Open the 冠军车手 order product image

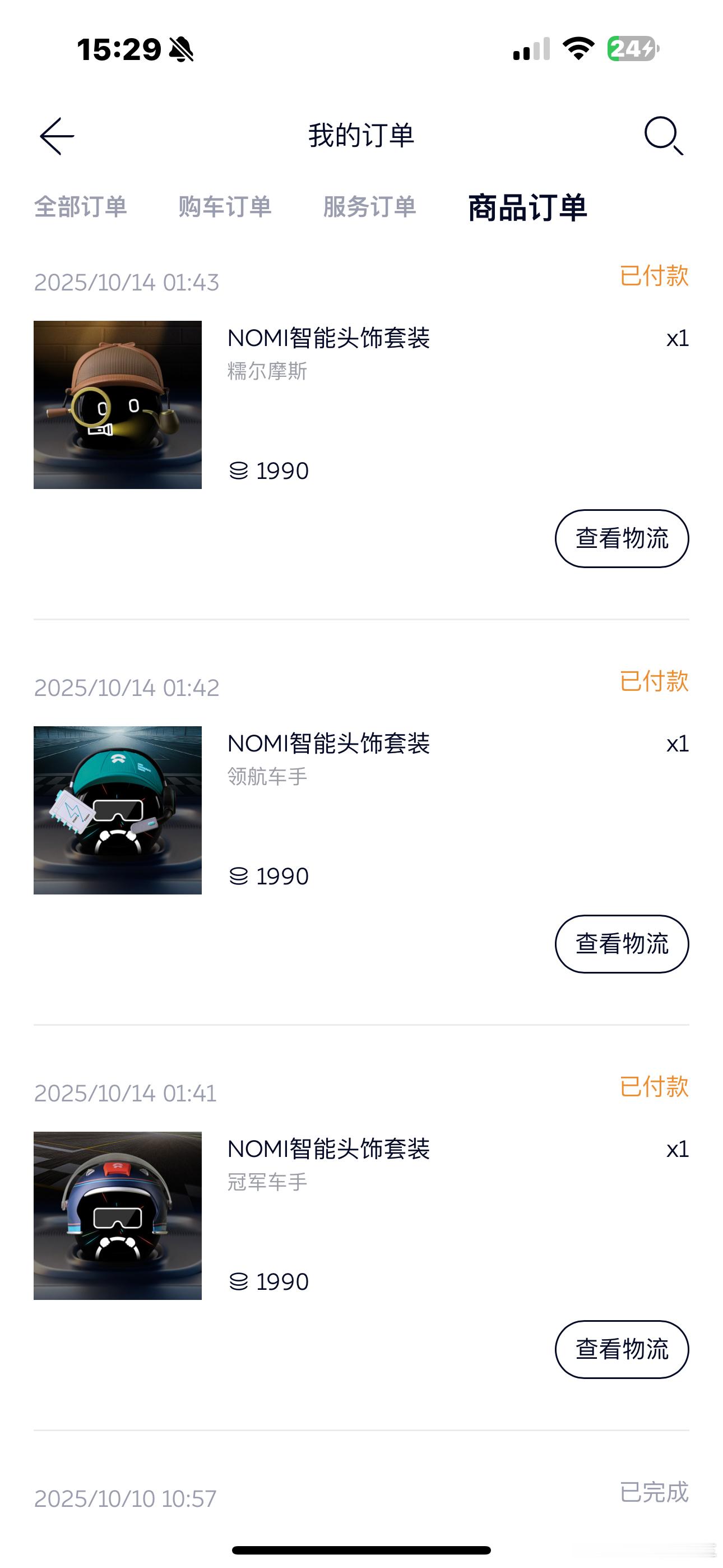click(118, 1216)
